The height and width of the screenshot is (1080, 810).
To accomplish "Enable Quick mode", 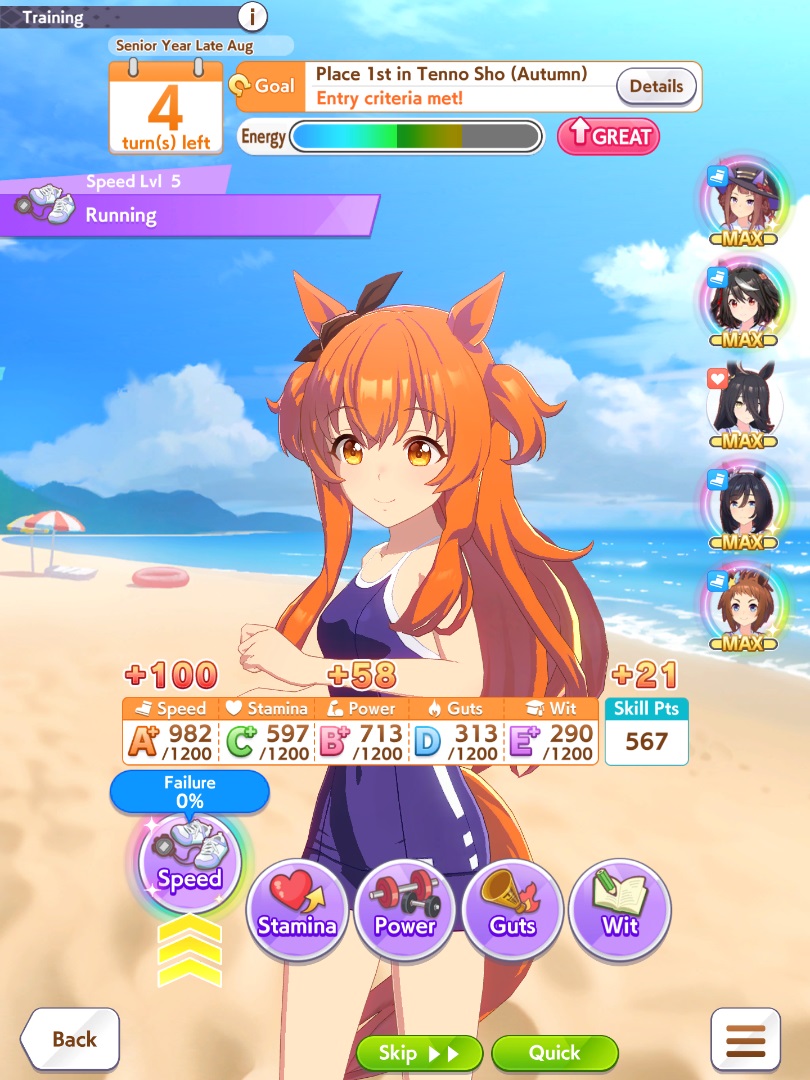I will [554, 1053].
